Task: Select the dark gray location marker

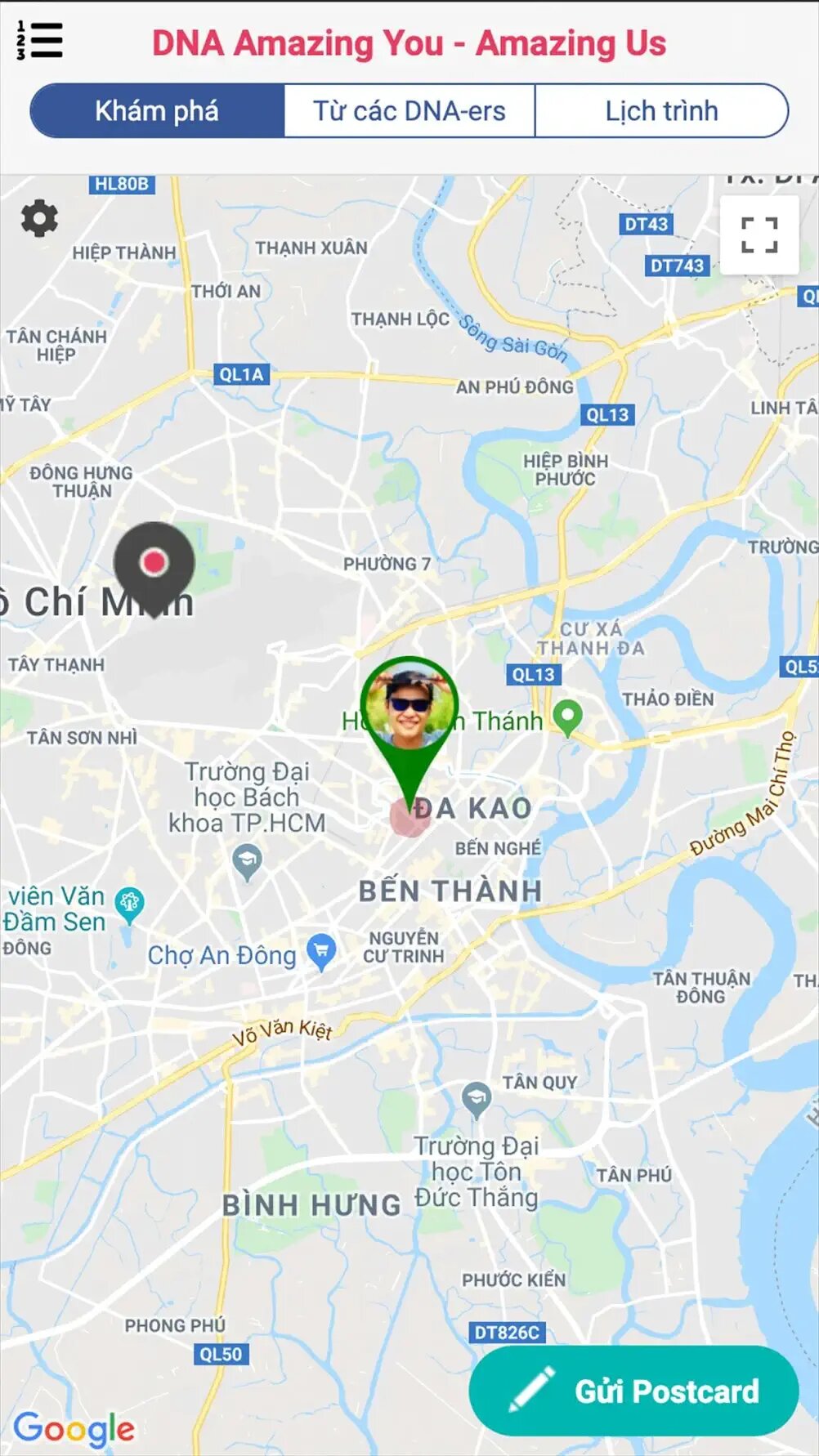Action: (154, 563)
